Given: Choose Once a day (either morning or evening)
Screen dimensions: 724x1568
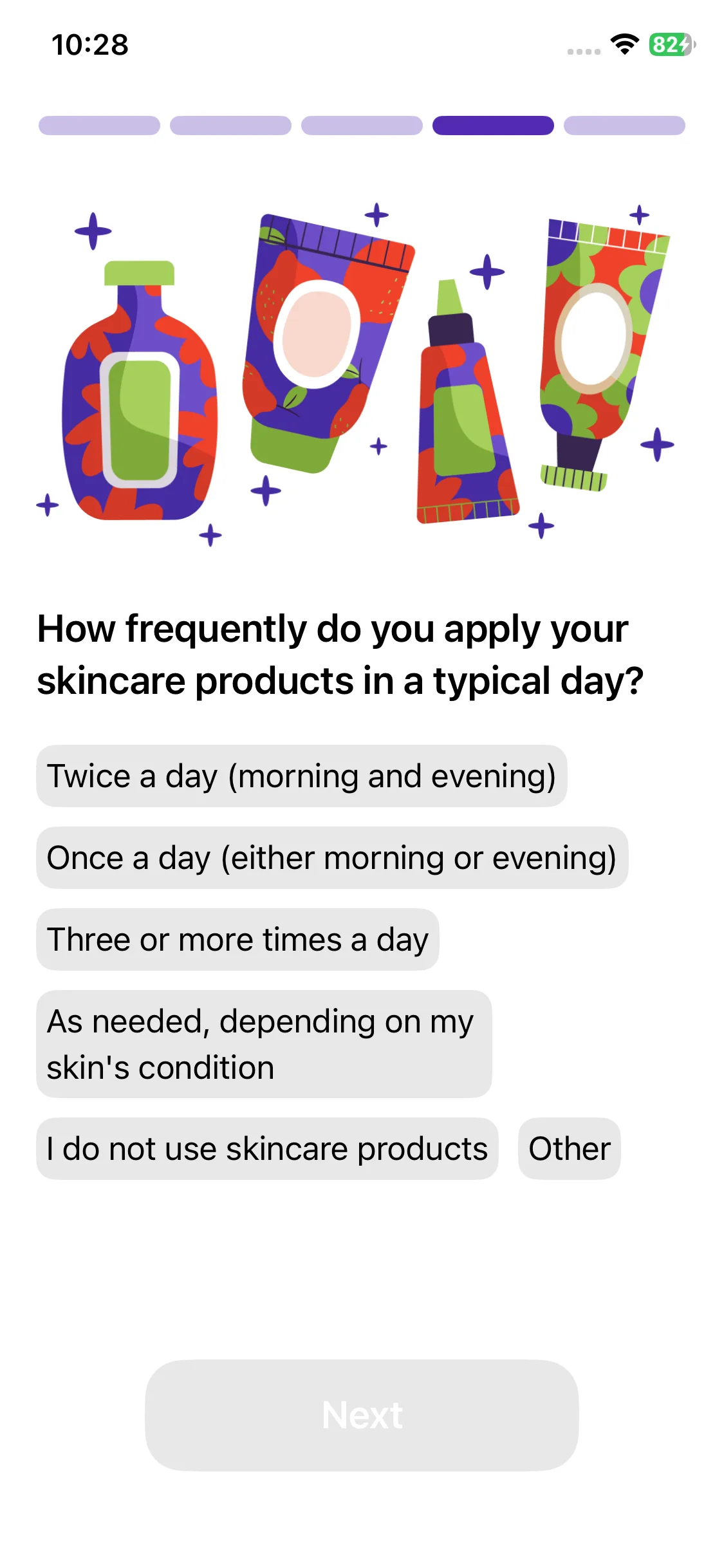Looking at the screenshot, I should [331, 858].
